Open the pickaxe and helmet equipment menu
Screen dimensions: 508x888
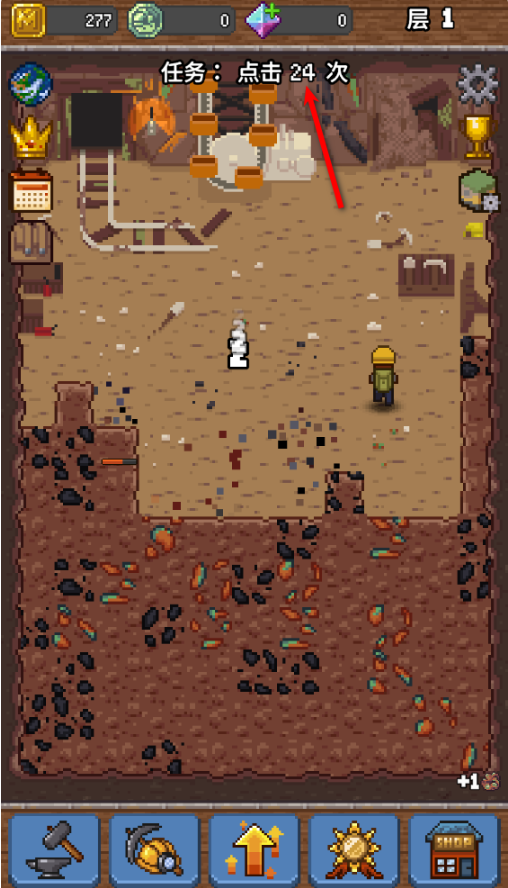coord(155,848)
